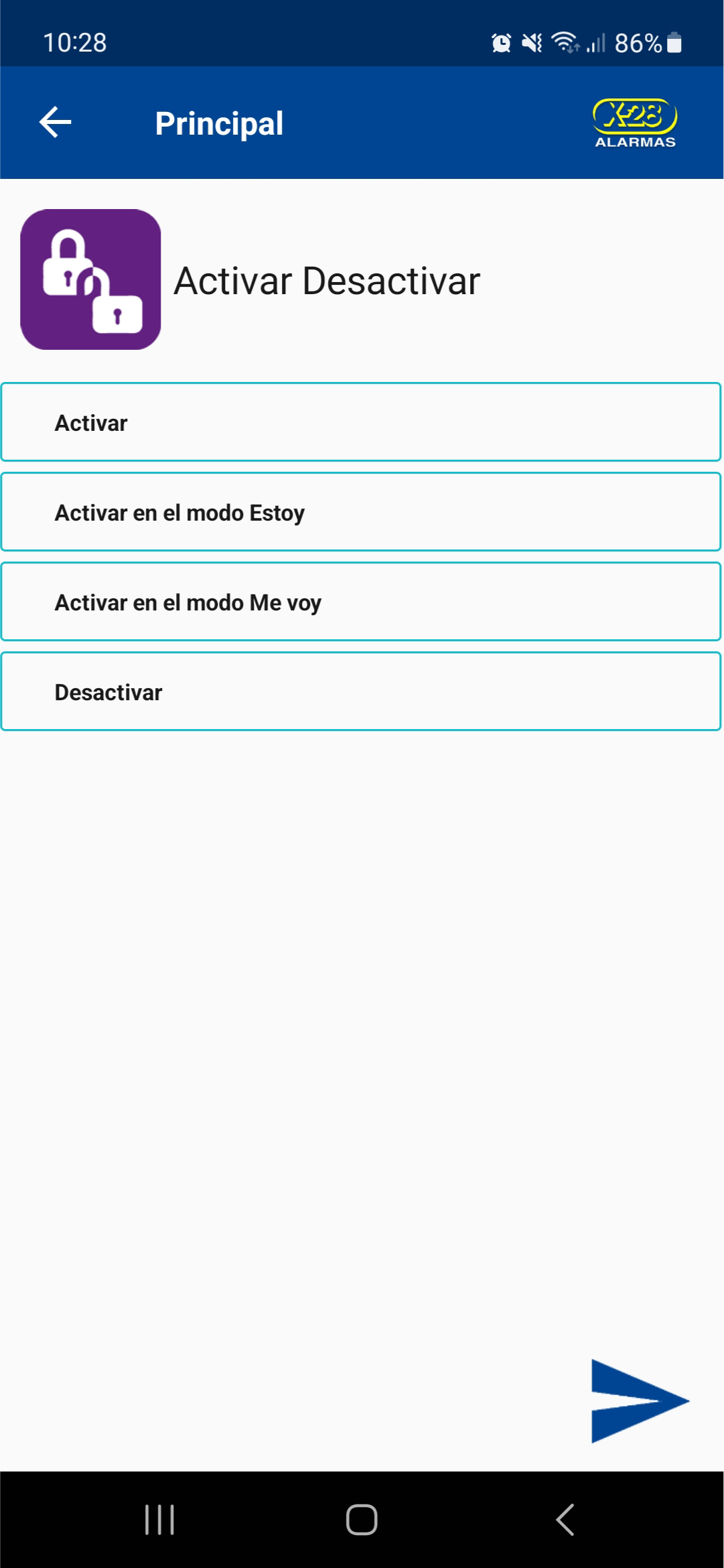
Task: Select Activar en el modo Me voy
Action: coord(361,602)
